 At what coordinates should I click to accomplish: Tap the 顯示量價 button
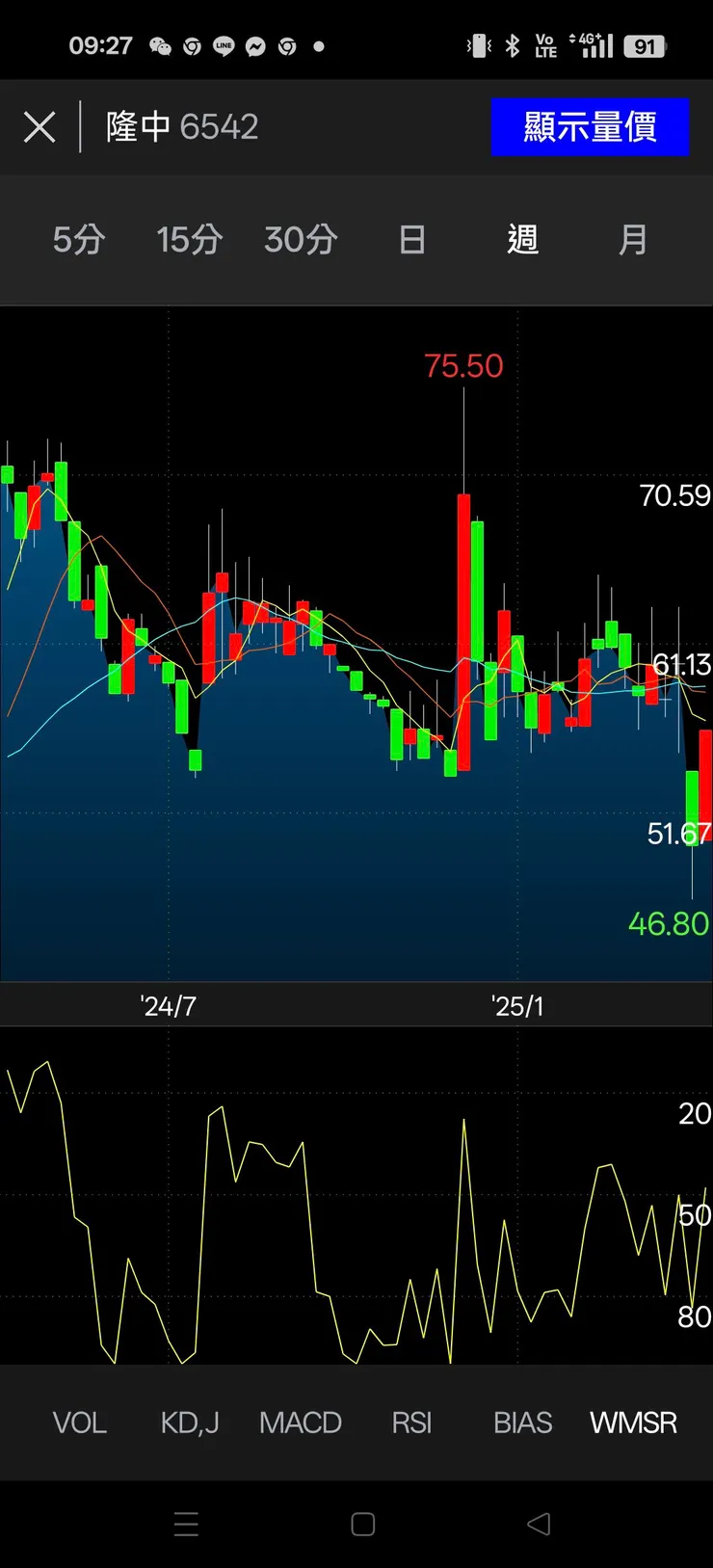pyautogui.click(x=590, y=127)
